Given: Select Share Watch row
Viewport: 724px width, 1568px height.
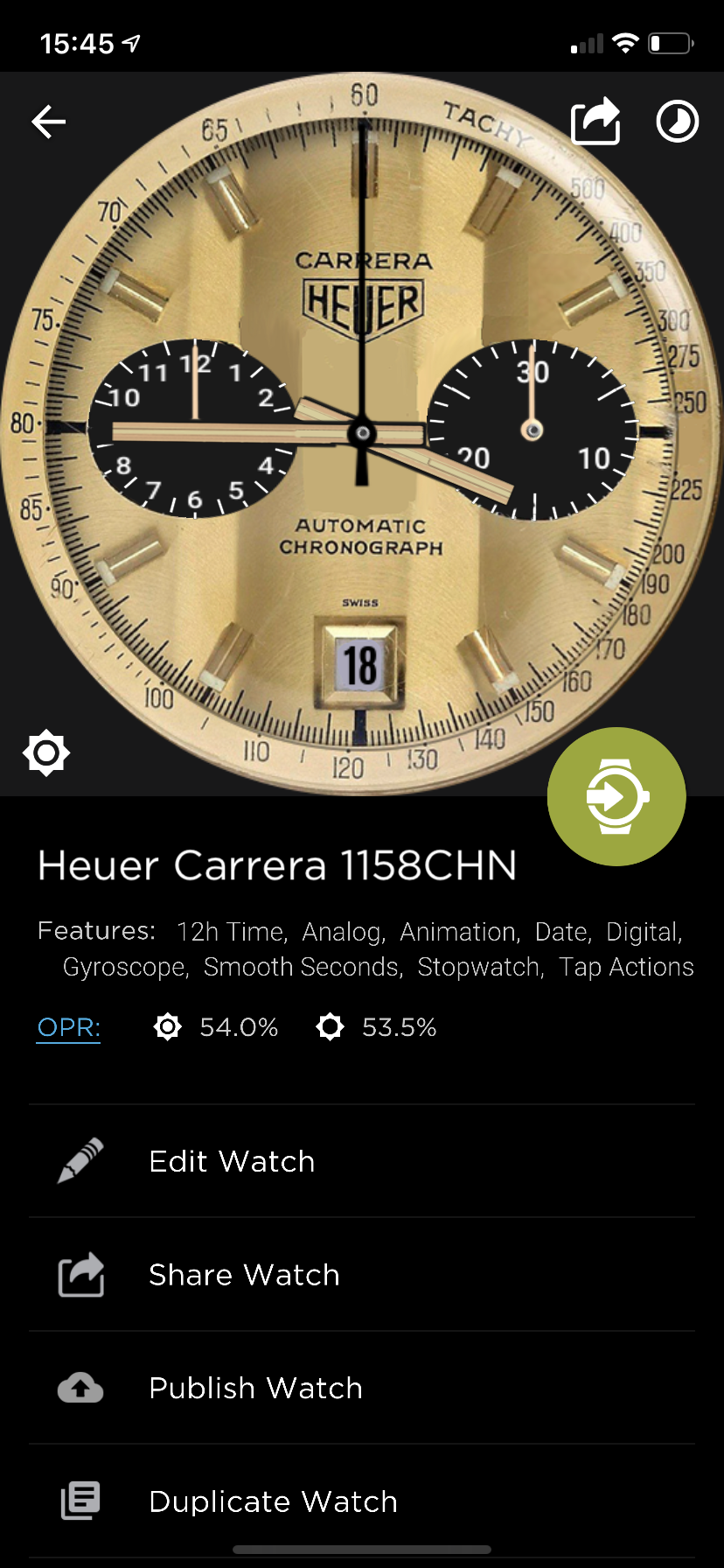Looking at the screenshot, I should (x=362, y=1275).
